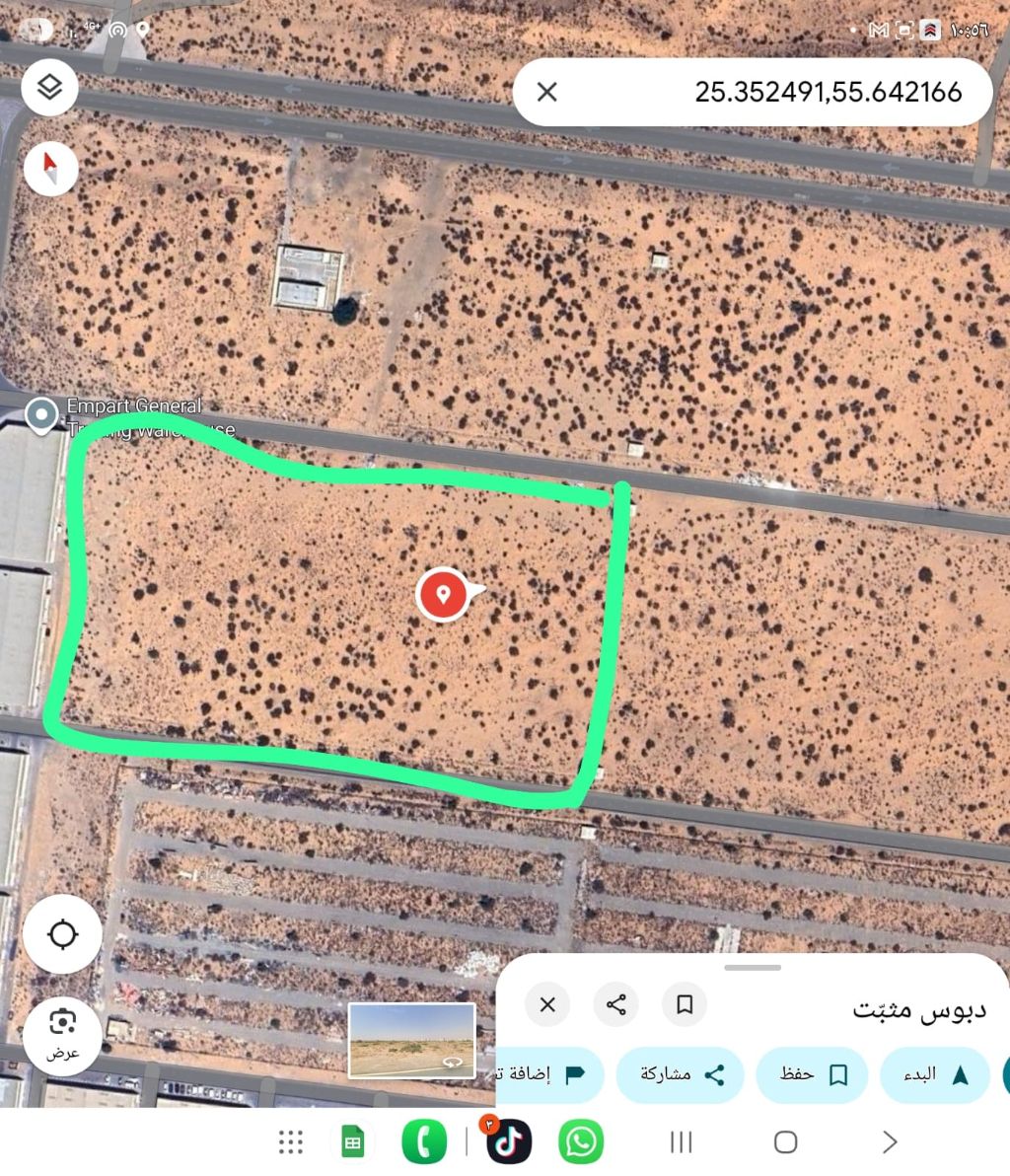Open the Street View thumbnail

coord(412,1041)
